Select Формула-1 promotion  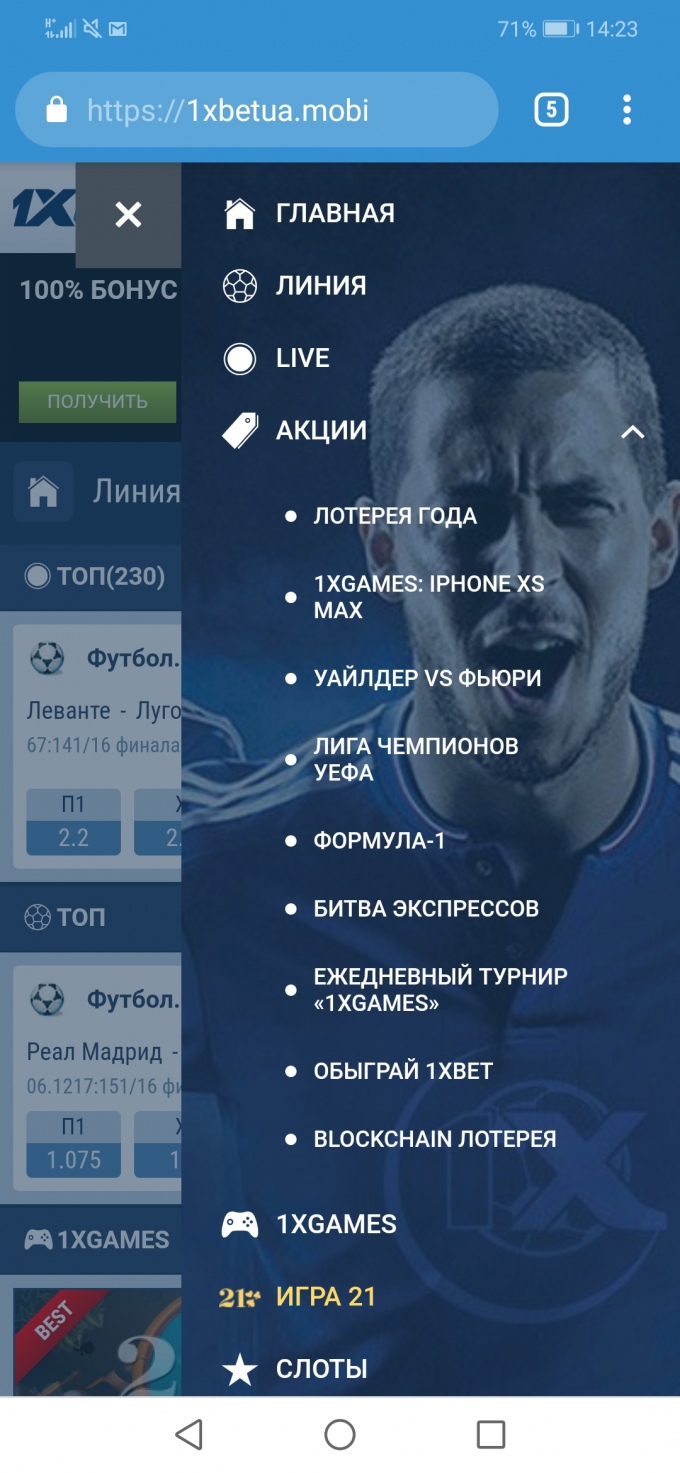[x=379, y=841]
